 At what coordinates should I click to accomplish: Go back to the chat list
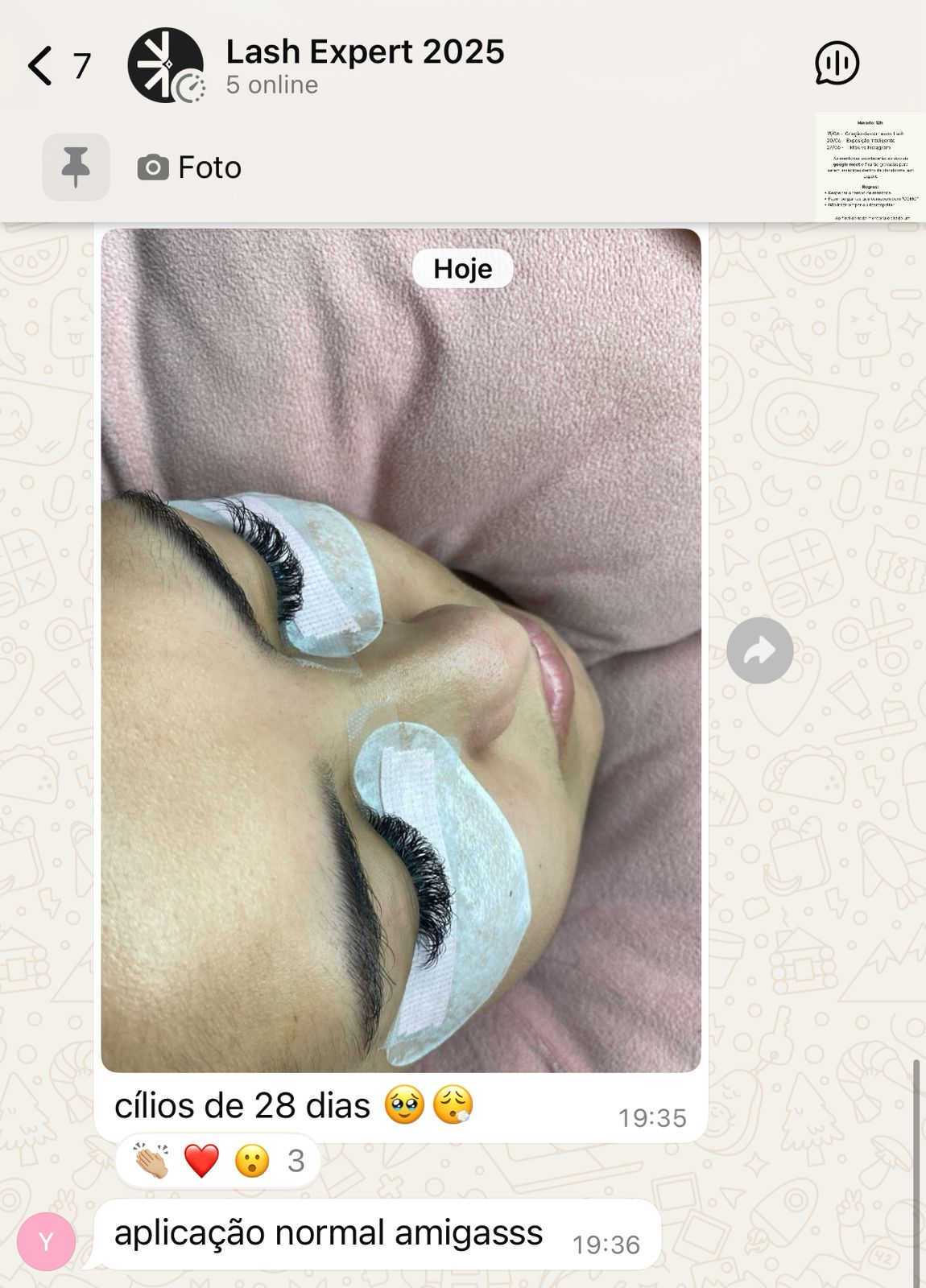pyautogui.click(x=40, y=65)
